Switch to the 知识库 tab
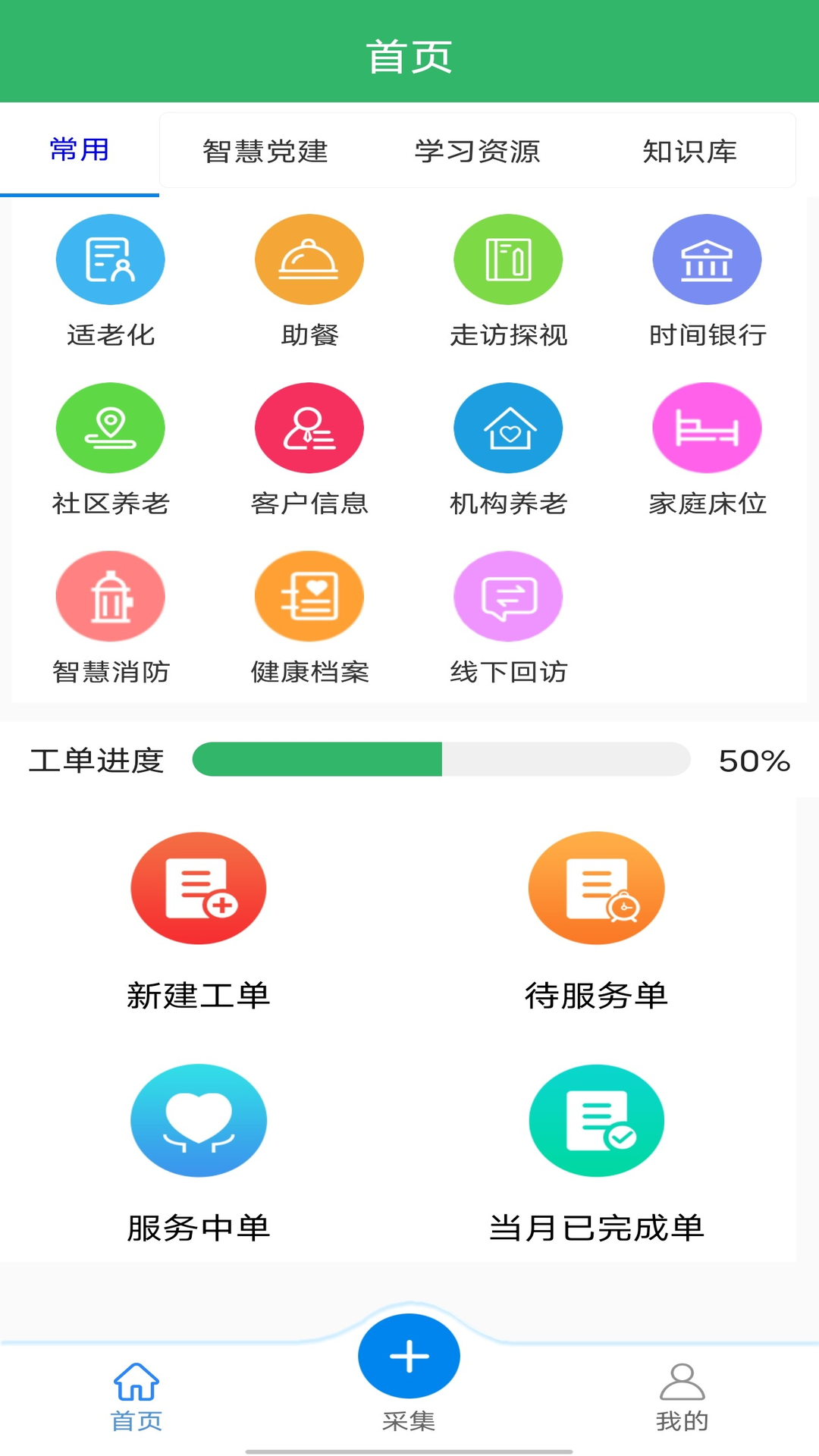Image resolution: width=819 pixels, height=1456 pixels. point(691,151)
